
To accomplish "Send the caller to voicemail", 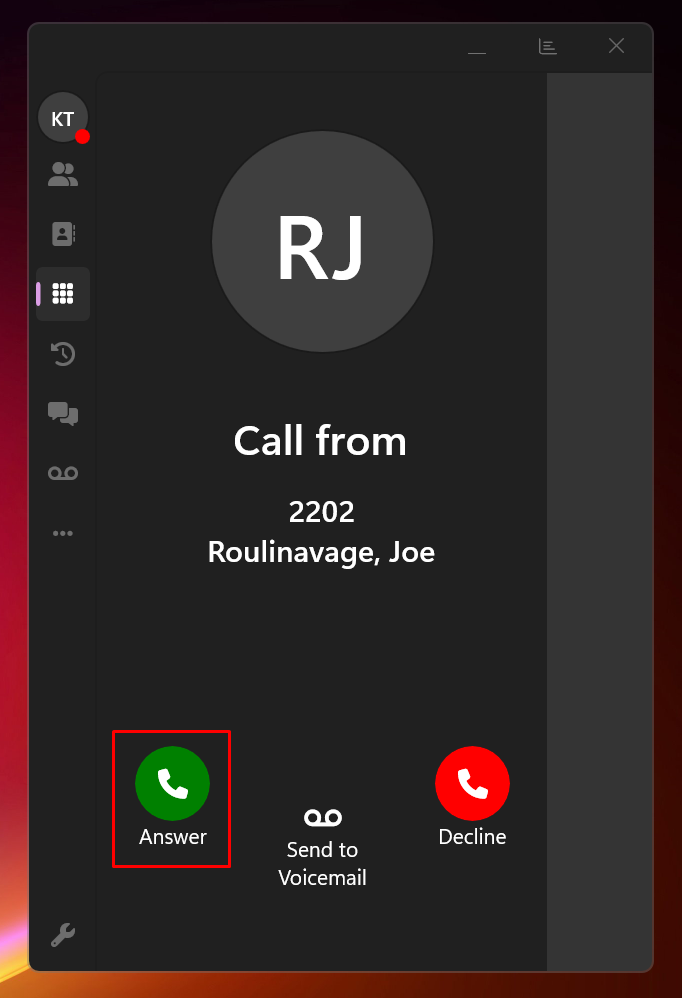I will coord(322,818).
